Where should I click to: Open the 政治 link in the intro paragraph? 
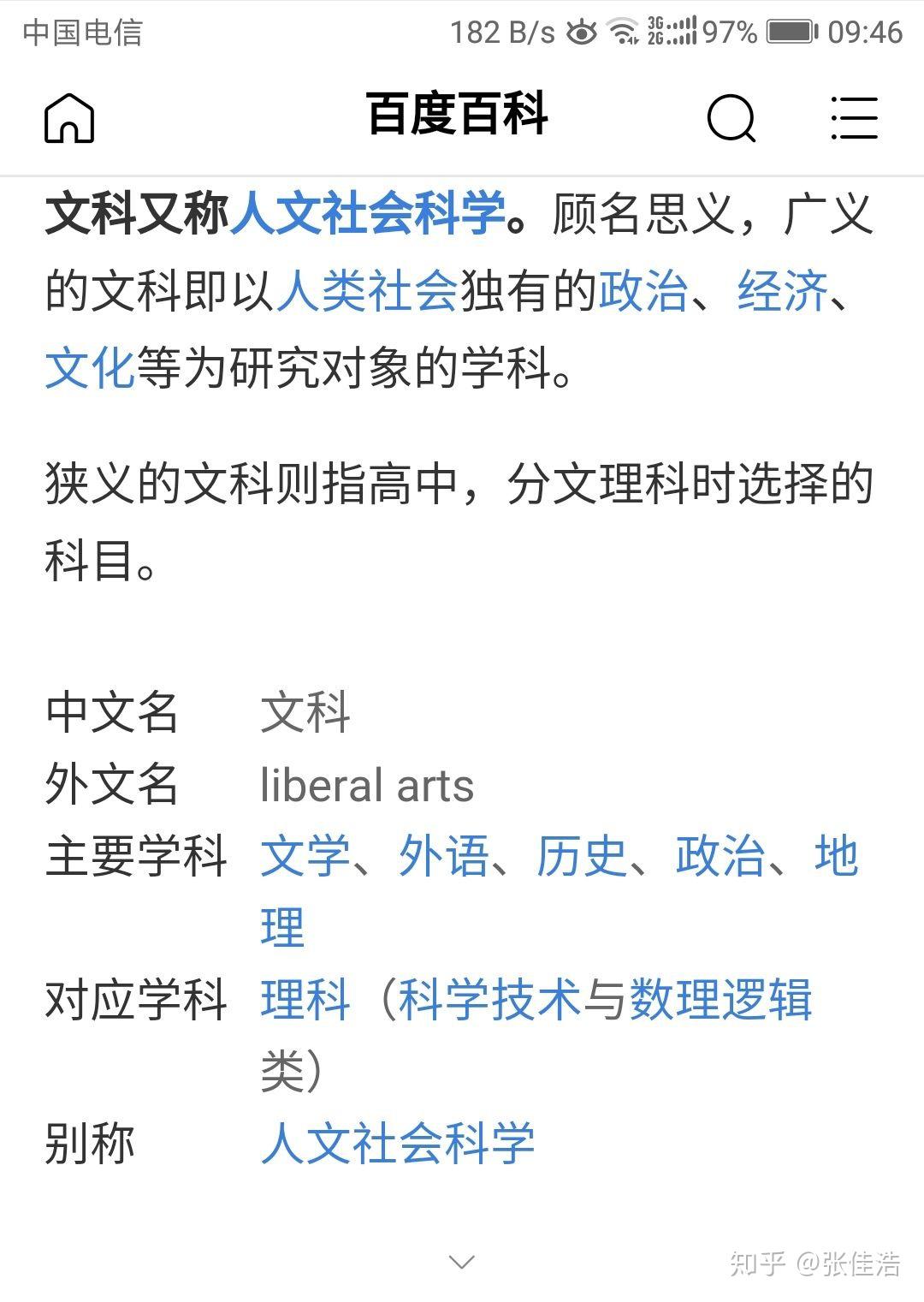[643, 290]
